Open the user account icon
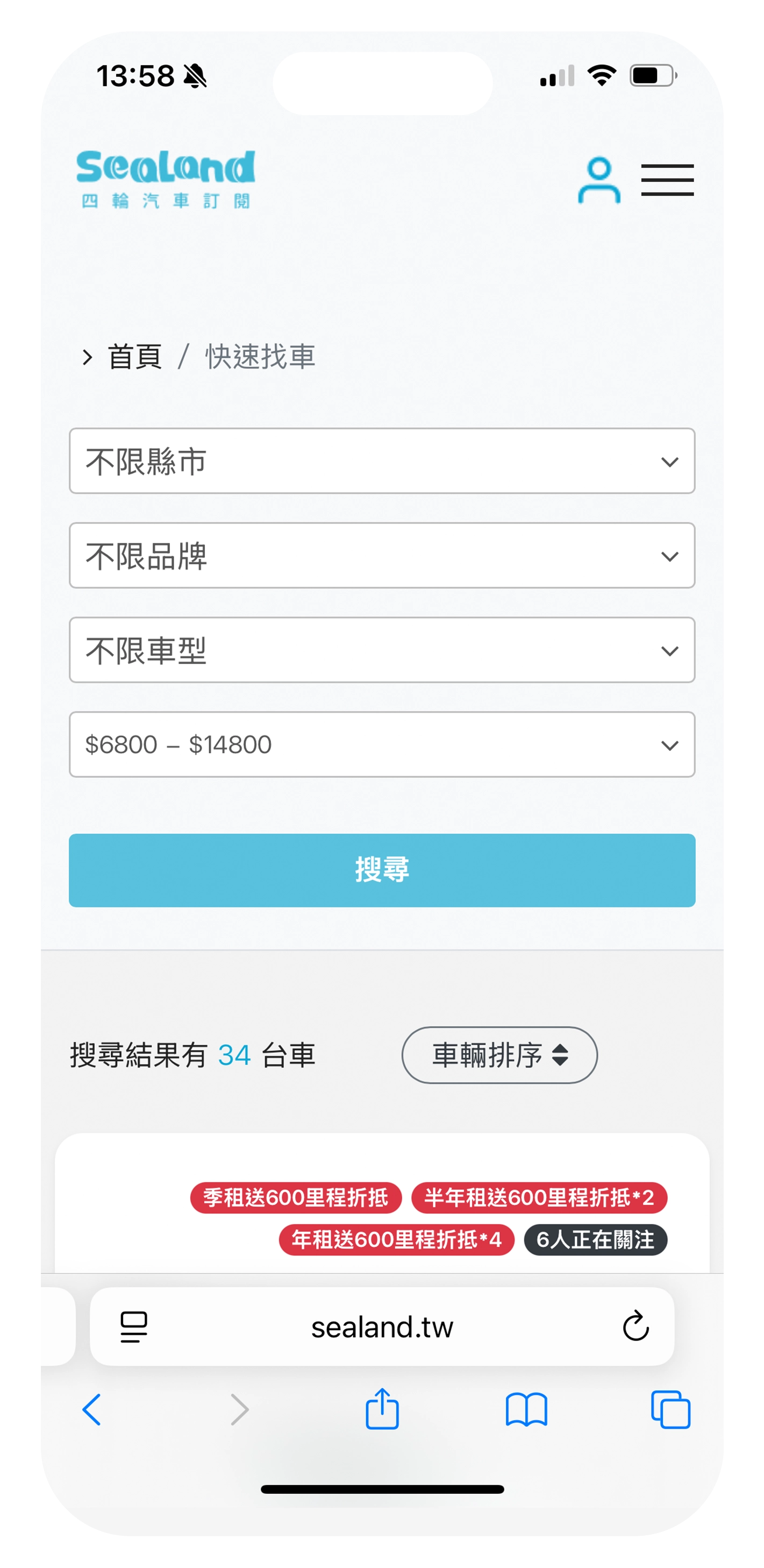This screenshot has height=1568, width=764. coord(598,180)
